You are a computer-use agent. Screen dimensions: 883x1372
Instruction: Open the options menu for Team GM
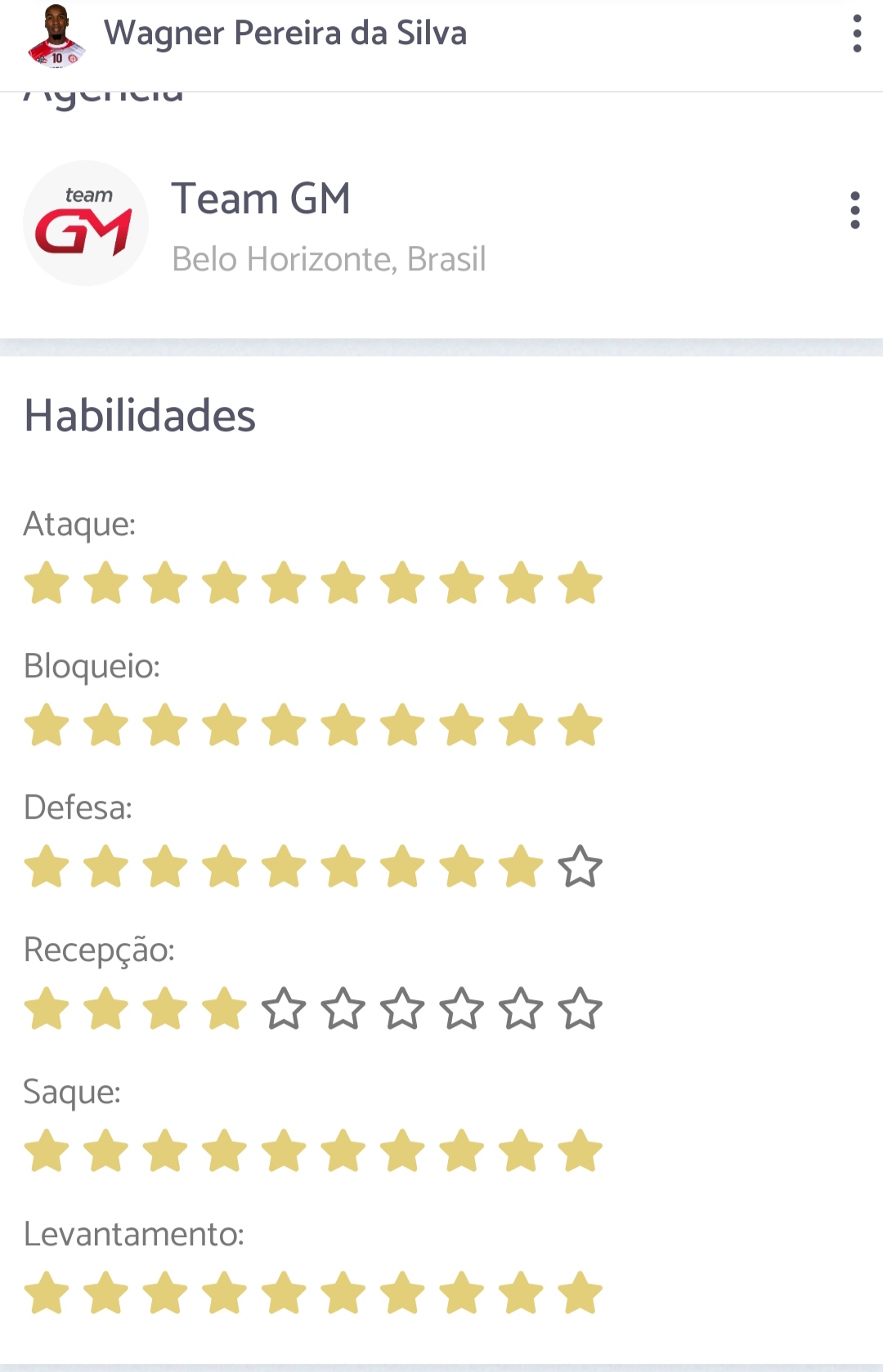pyautogui.click(x=854, y=211)
